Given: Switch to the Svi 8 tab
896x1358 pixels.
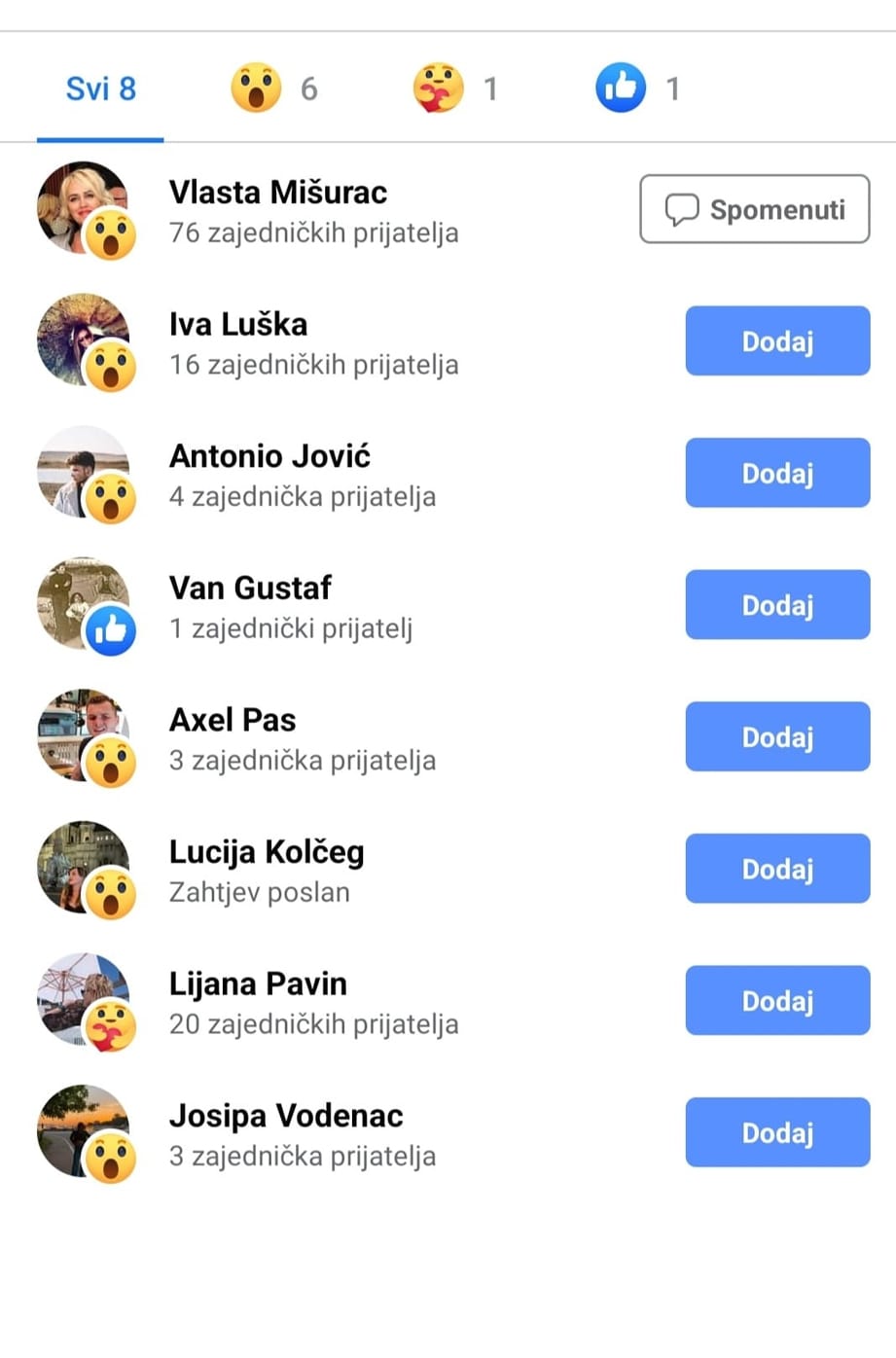Looking at the screenshot, I should (100, 89).
